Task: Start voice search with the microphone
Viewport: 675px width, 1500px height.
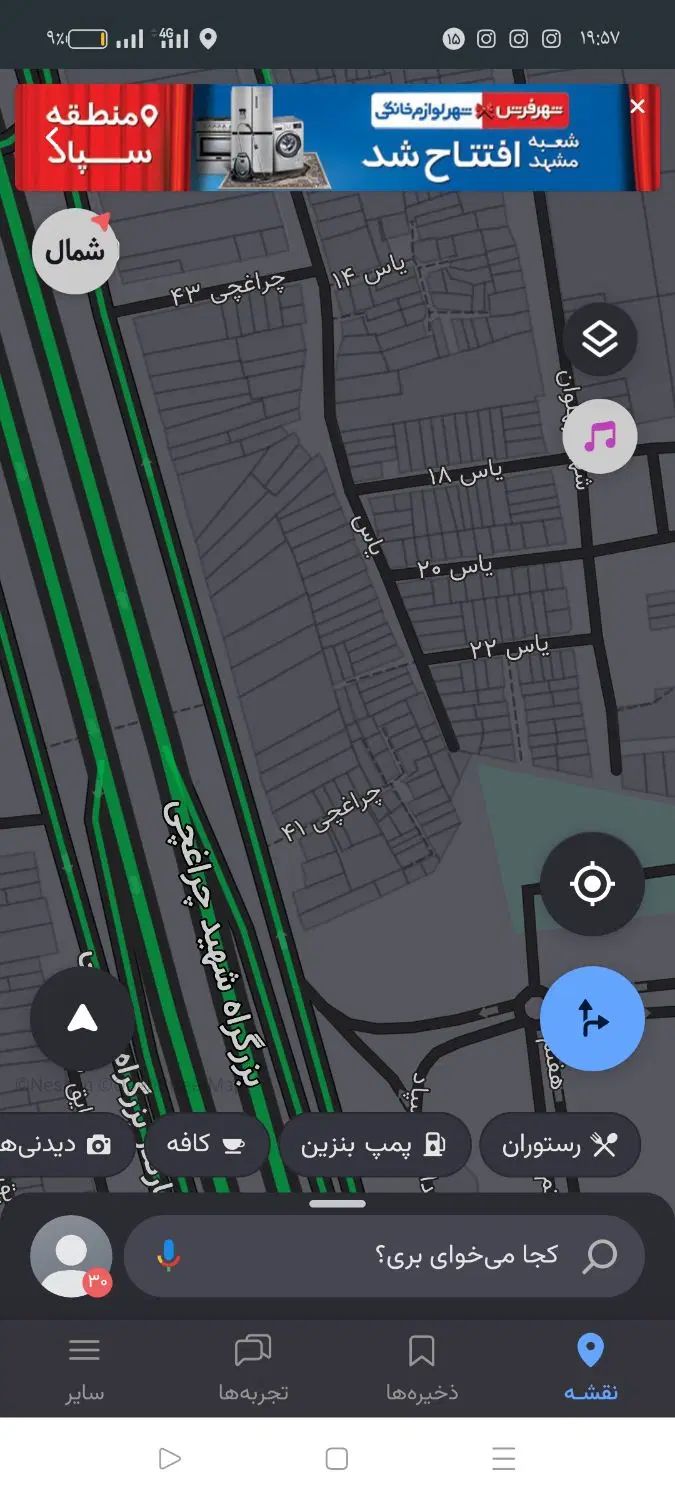Action: point(169,1255)
